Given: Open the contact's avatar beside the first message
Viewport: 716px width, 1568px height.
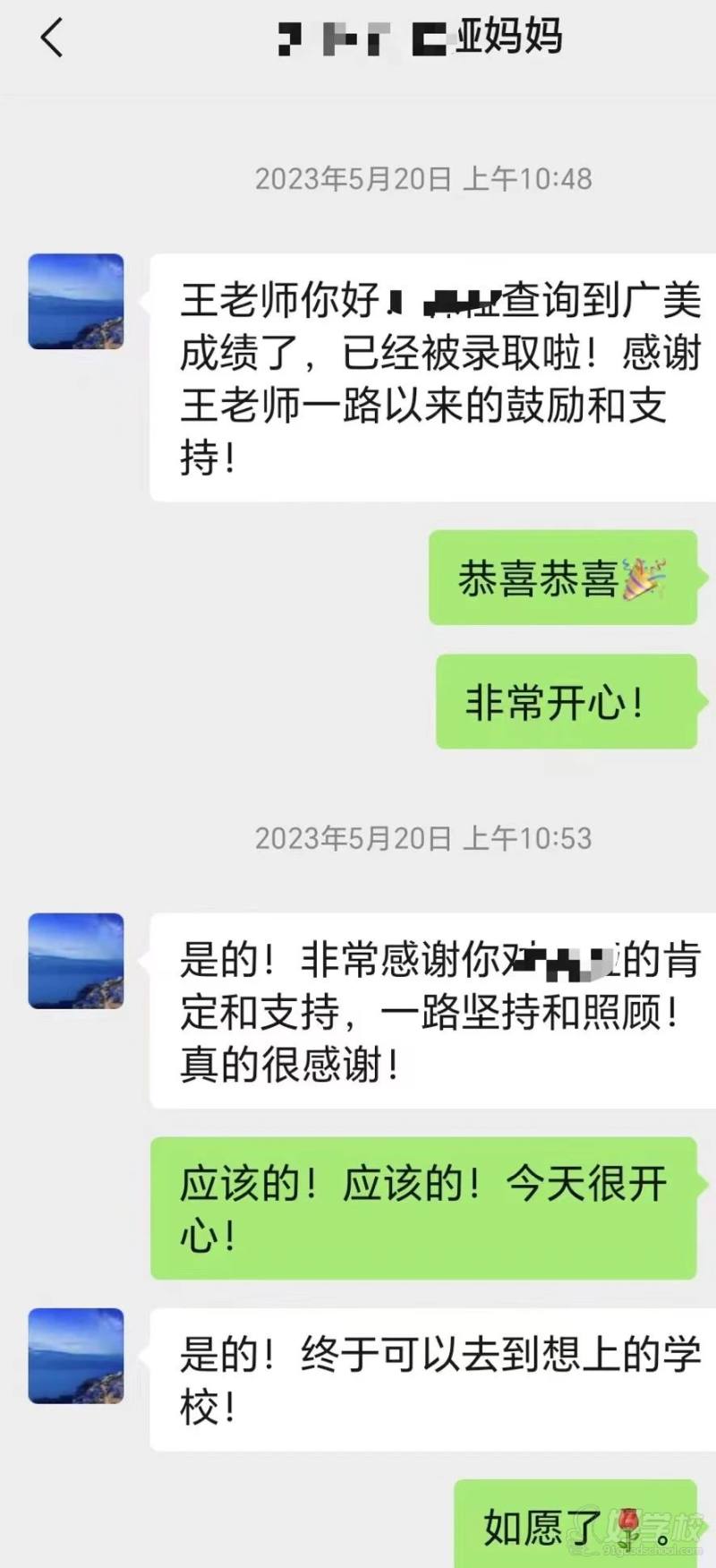Looking at the screenshot, I should [75, 302].
